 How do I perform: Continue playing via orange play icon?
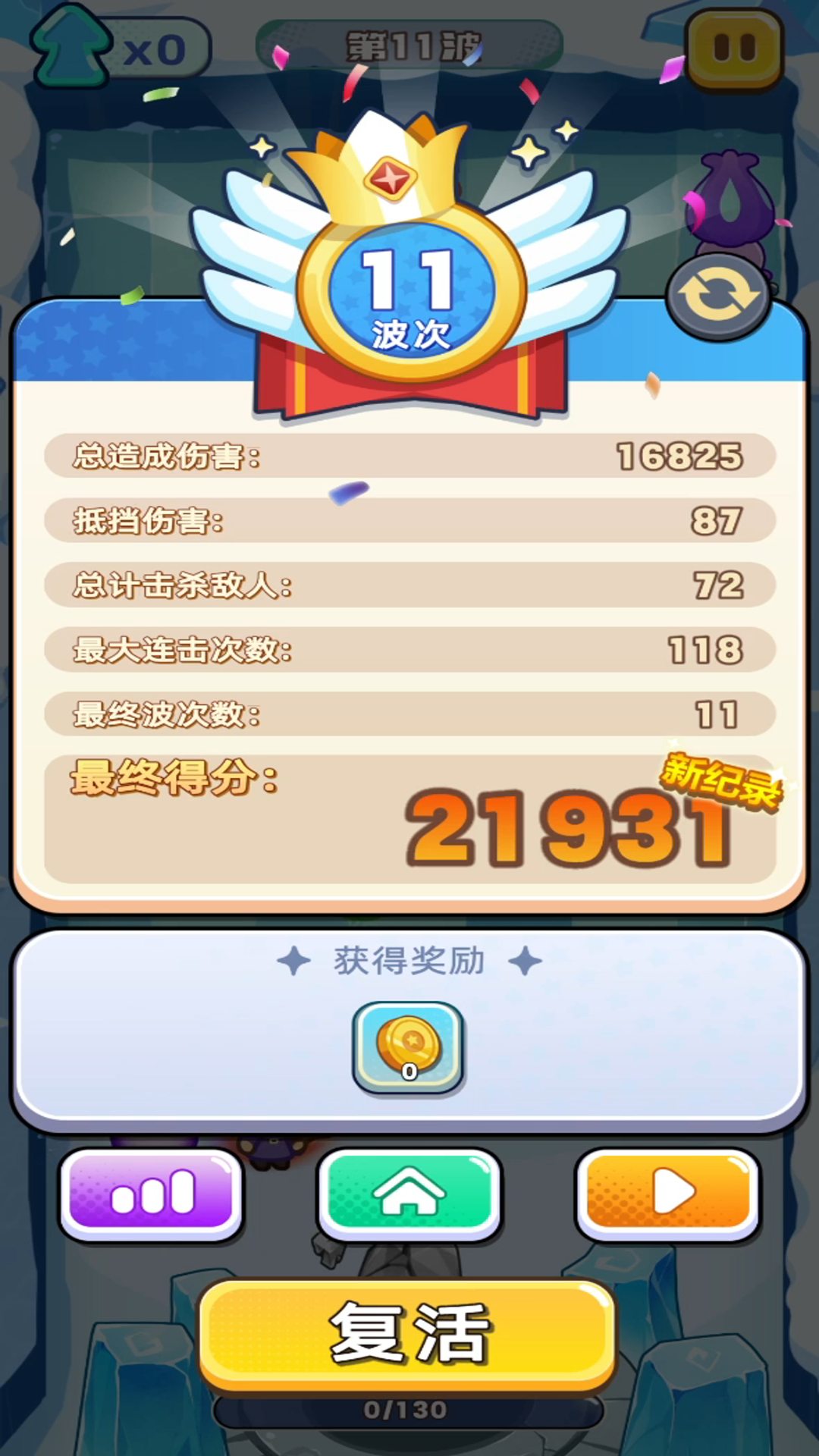(x=668, y=1191)
